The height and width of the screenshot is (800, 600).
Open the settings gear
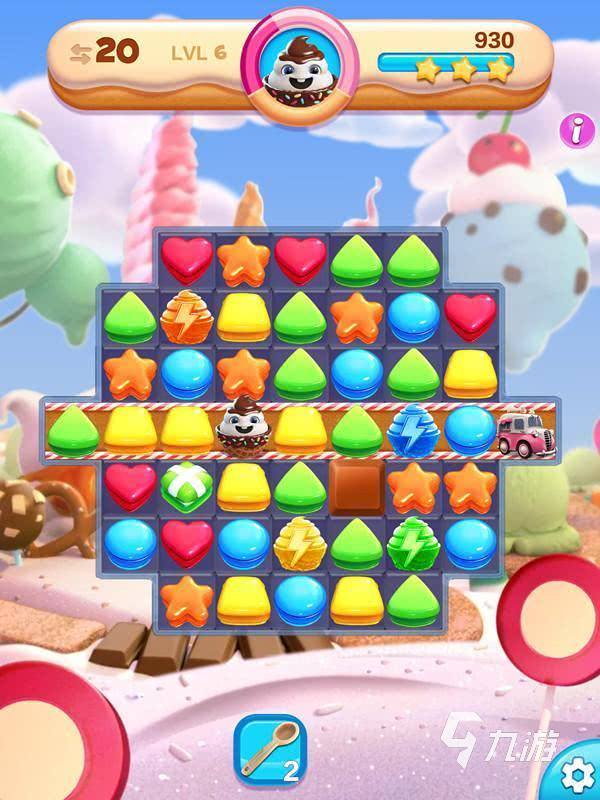(577, 775)
